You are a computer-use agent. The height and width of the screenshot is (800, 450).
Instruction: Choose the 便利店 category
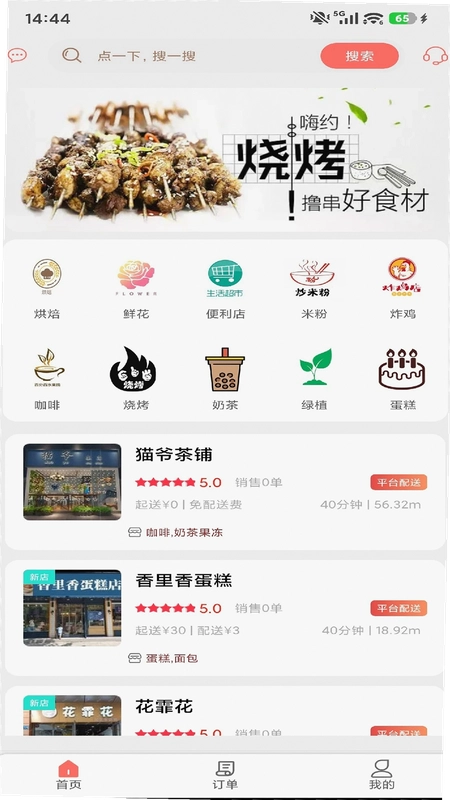225,289
